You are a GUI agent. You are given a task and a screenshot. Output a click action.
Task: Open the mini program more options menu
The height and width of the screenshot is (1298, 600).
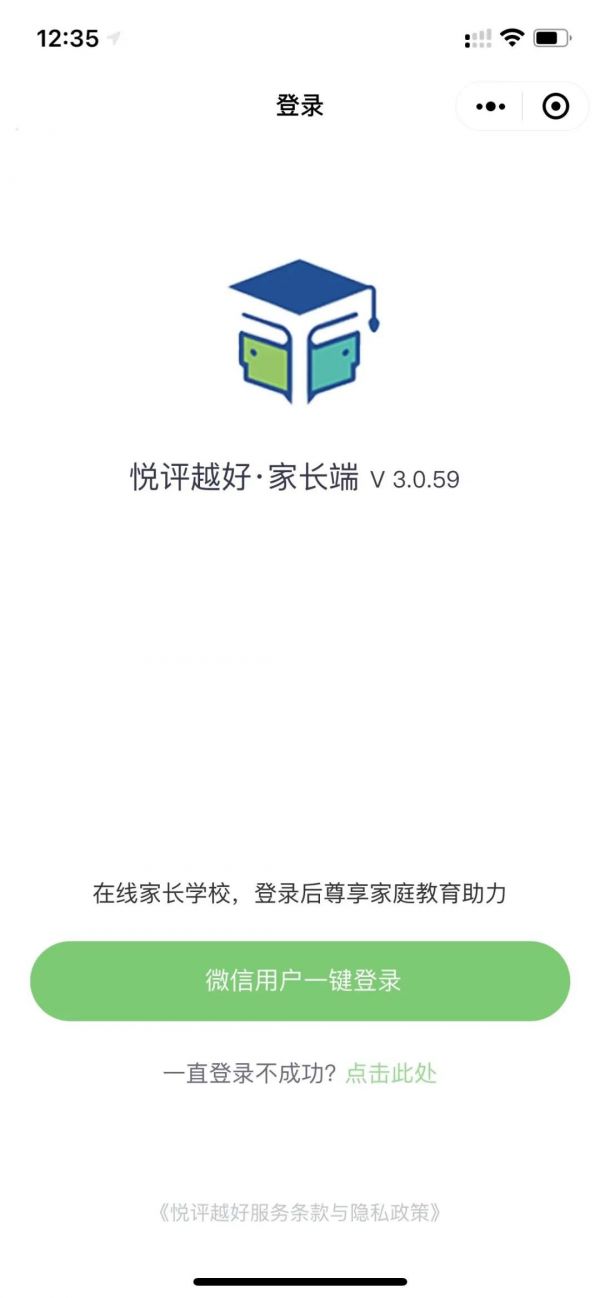tap(490, 106)
